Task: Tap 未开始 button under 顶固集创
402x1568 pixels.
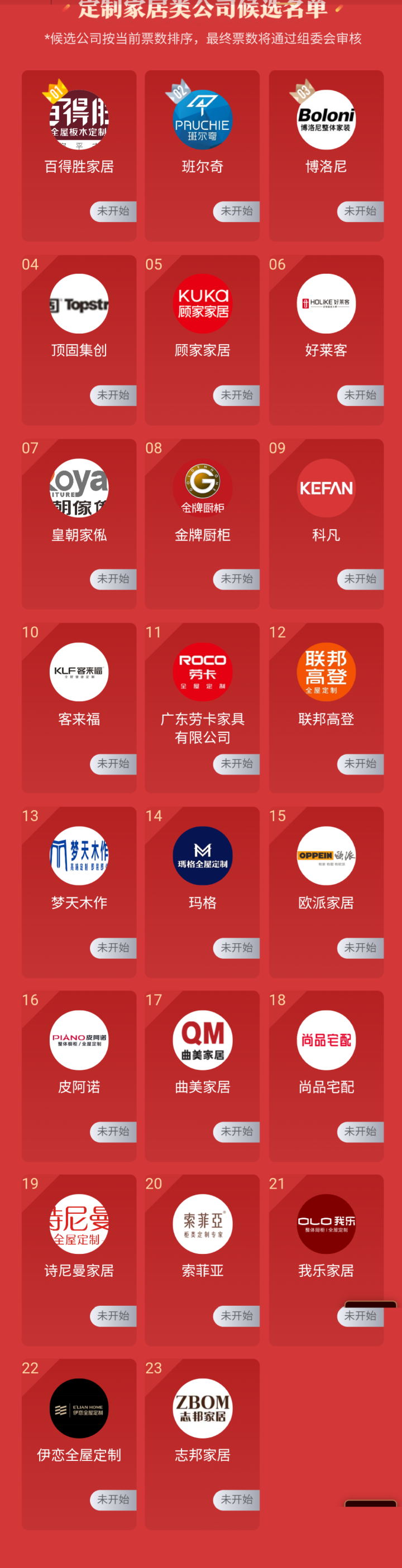Action: (113, 395)
